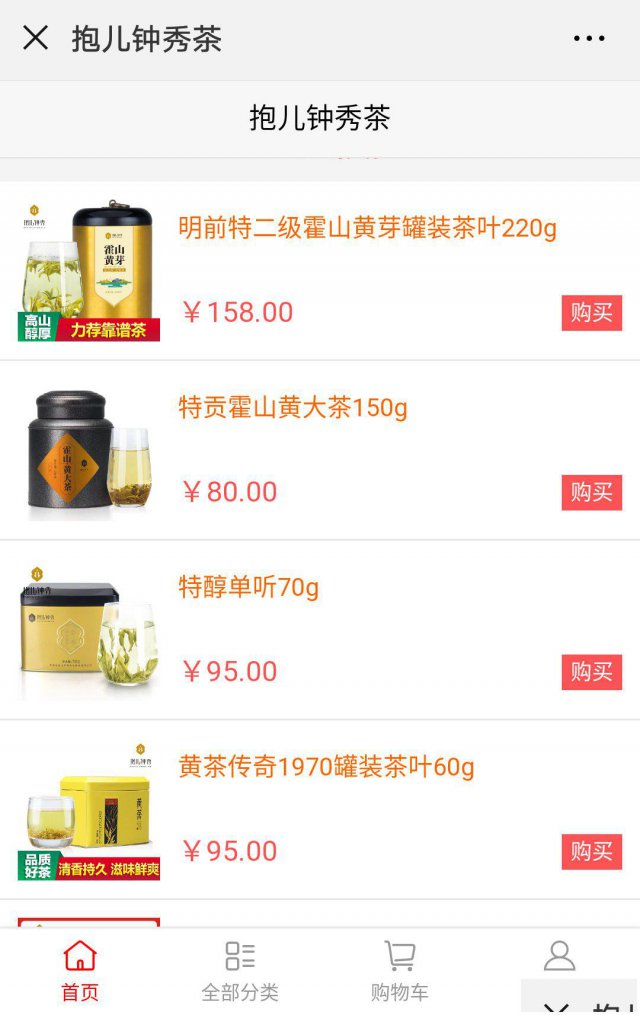Open the three-dot overflow menu
The height and width of the screenshot is (1015, 640).
tap(589, 39)
